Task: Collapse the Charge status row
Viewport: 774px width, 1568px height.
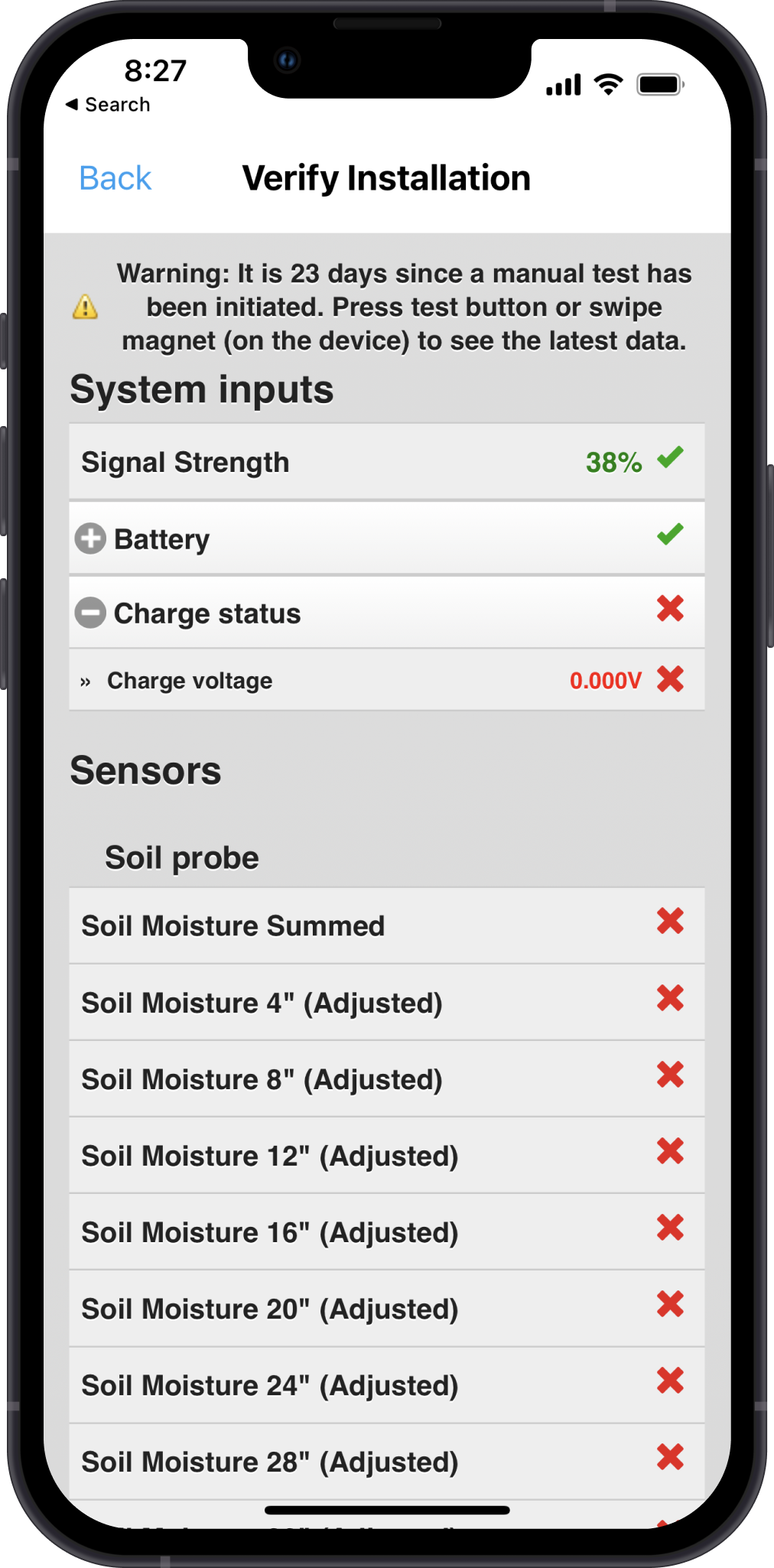Action: pyautogui.click(x=90, y=613)
